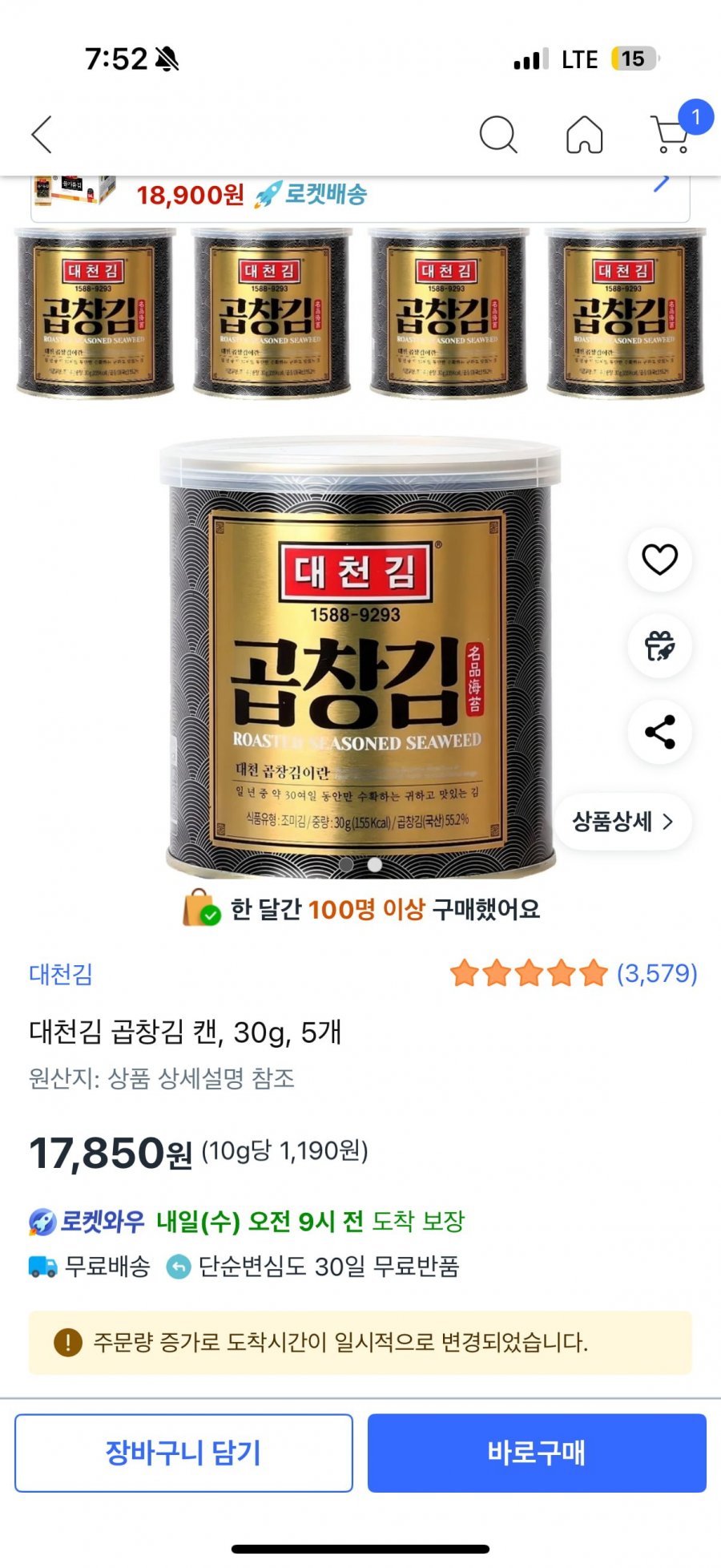Add this seaweed to the wishlist heart
Viewport: 721px width, 1568px height.
click(x=659, y=560)
